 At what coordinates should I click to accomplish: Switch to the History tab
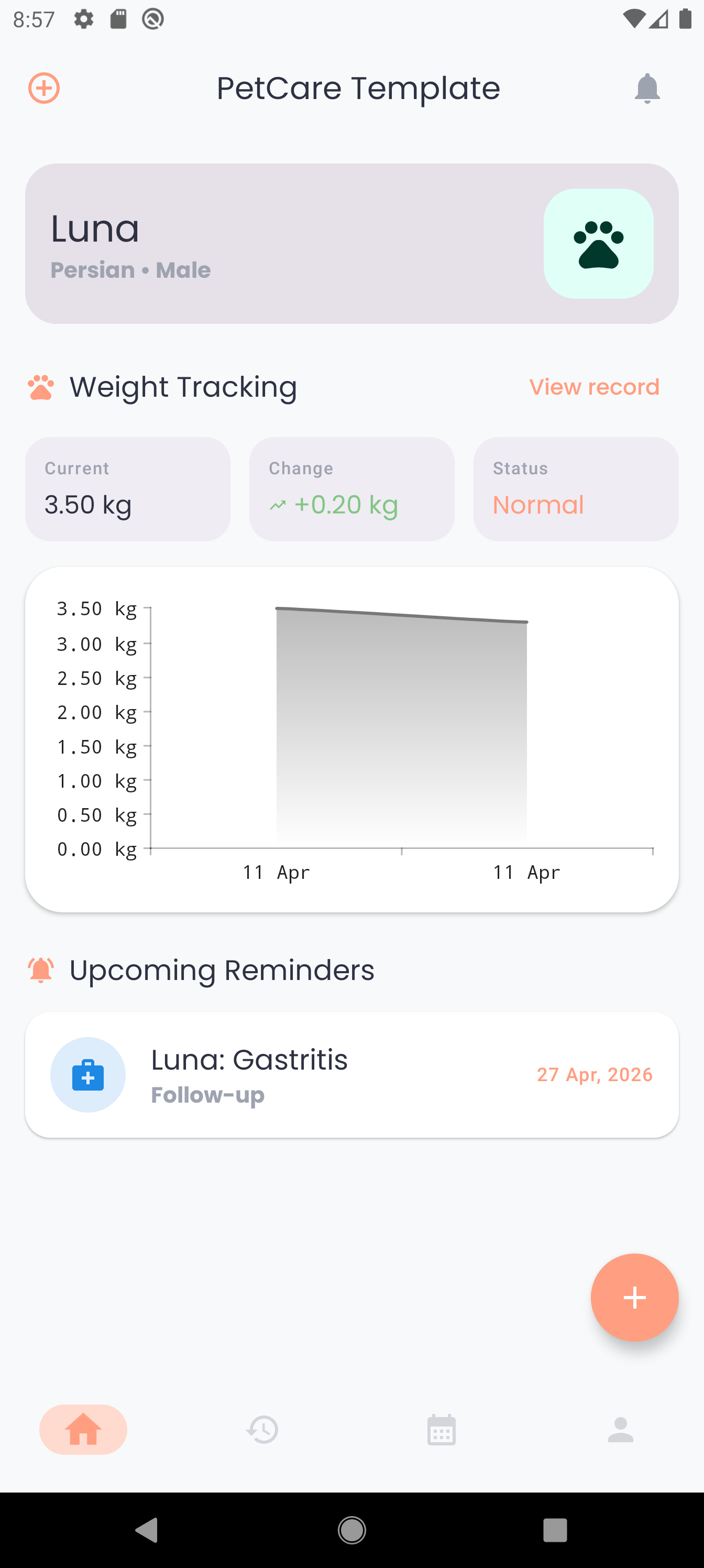click(262, 1429)
